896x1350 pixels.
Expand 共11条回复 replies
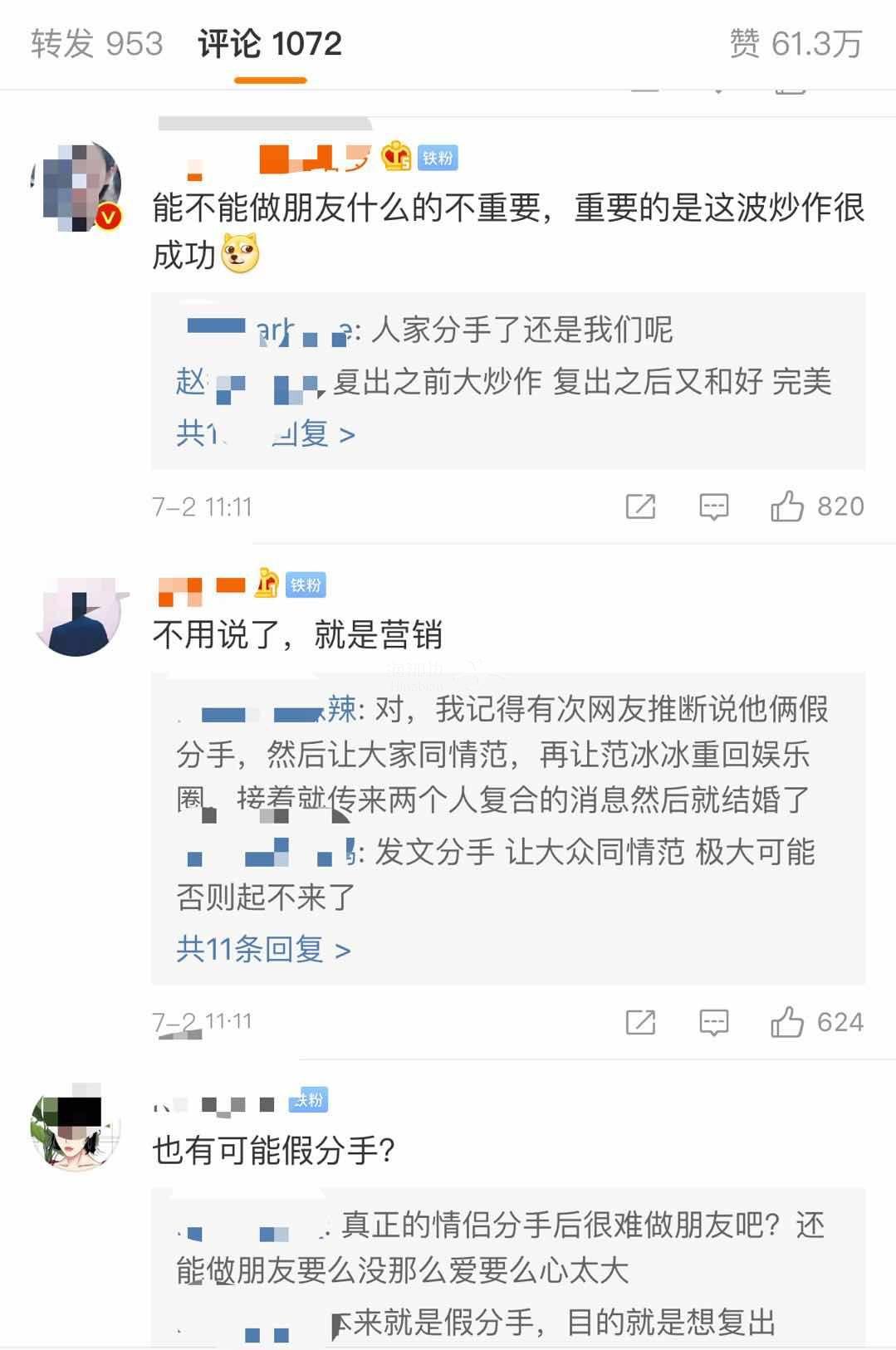[x=263, y=948]
